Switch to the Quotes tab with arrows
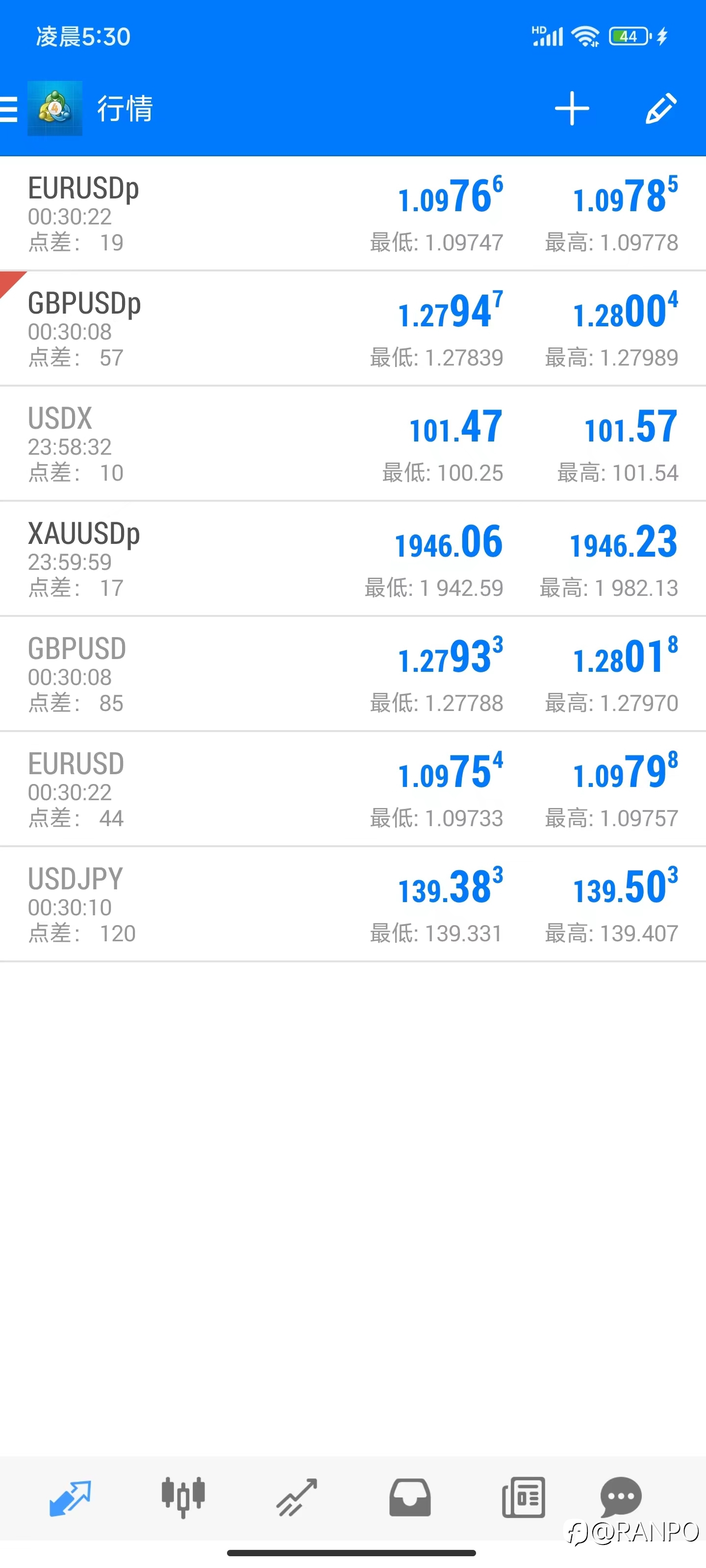 point(70,1498)
